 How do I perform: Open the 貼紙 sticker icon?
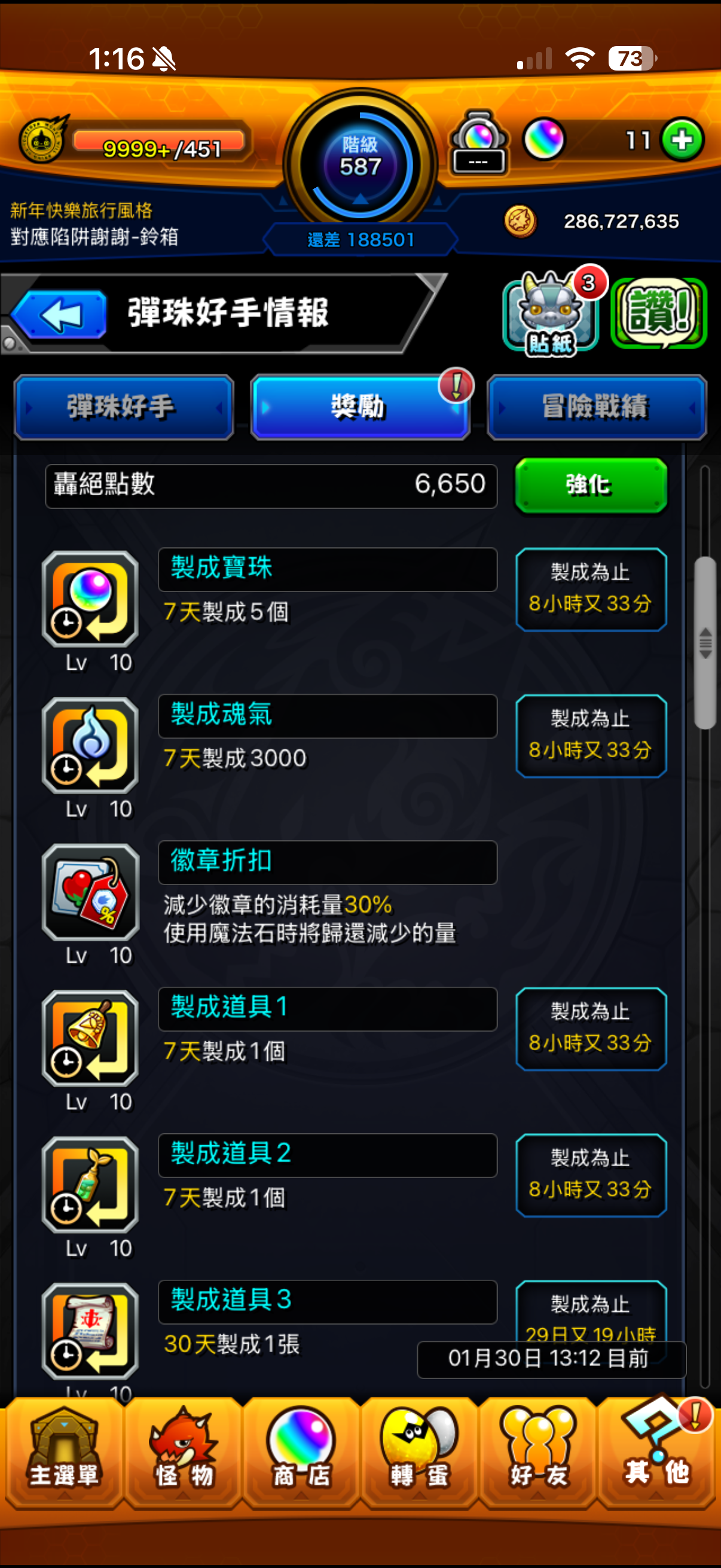(550, 313)
